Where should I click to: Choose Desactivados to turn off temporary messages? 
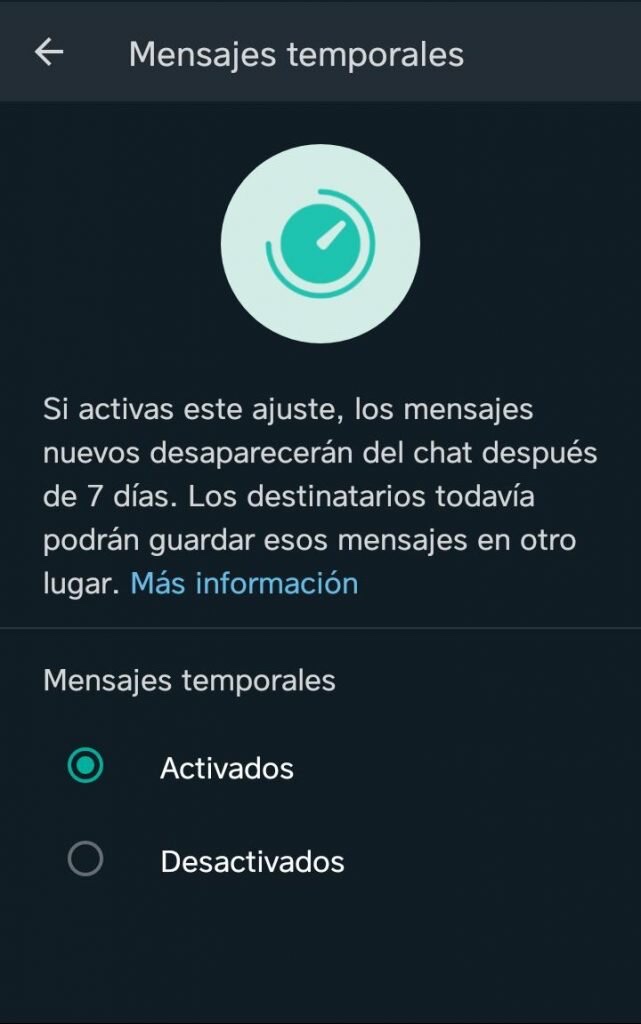tap(86, 859)
